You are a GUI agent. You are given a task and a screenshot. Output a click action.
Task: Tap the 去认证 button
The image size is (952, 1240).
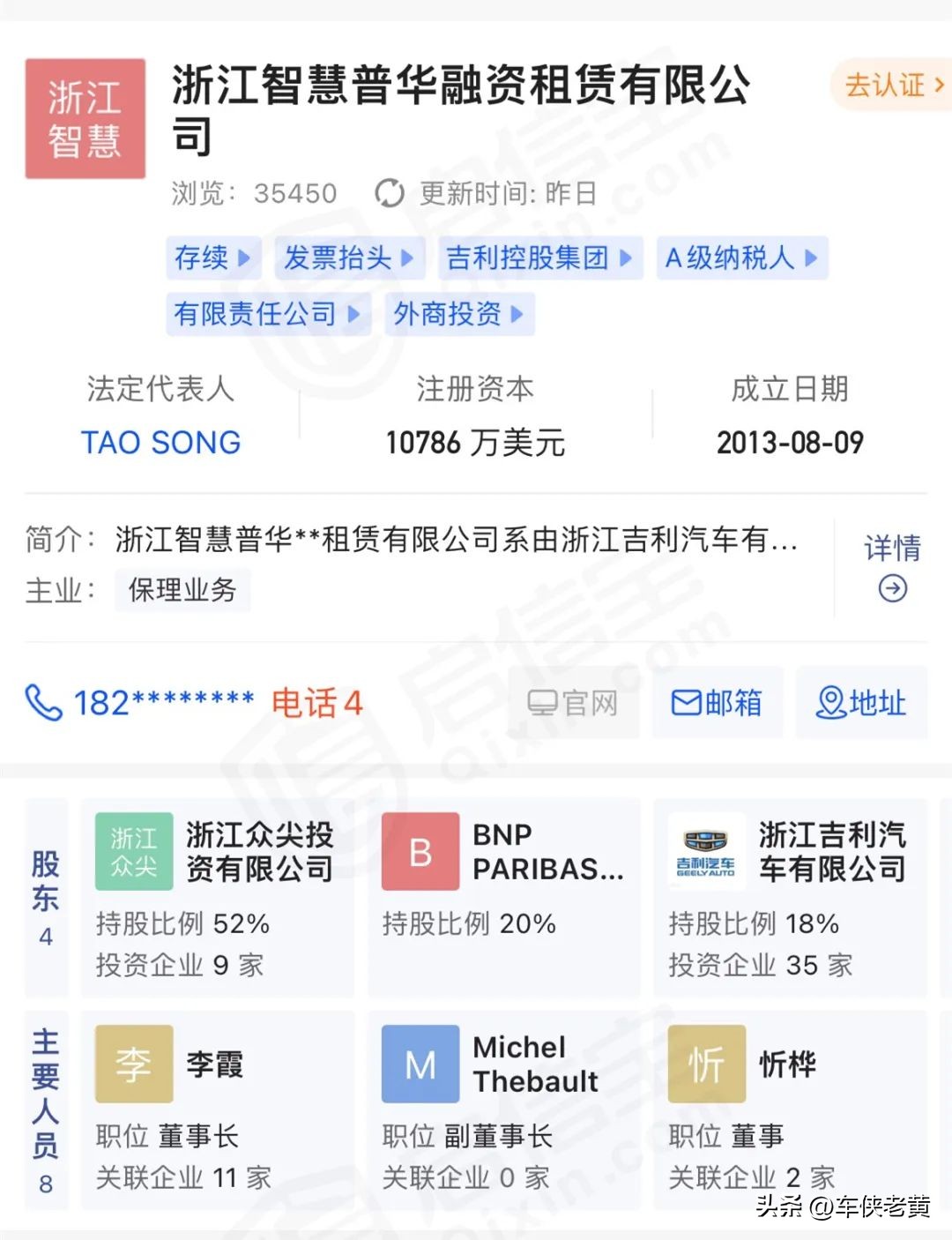[x=892, y=86]
